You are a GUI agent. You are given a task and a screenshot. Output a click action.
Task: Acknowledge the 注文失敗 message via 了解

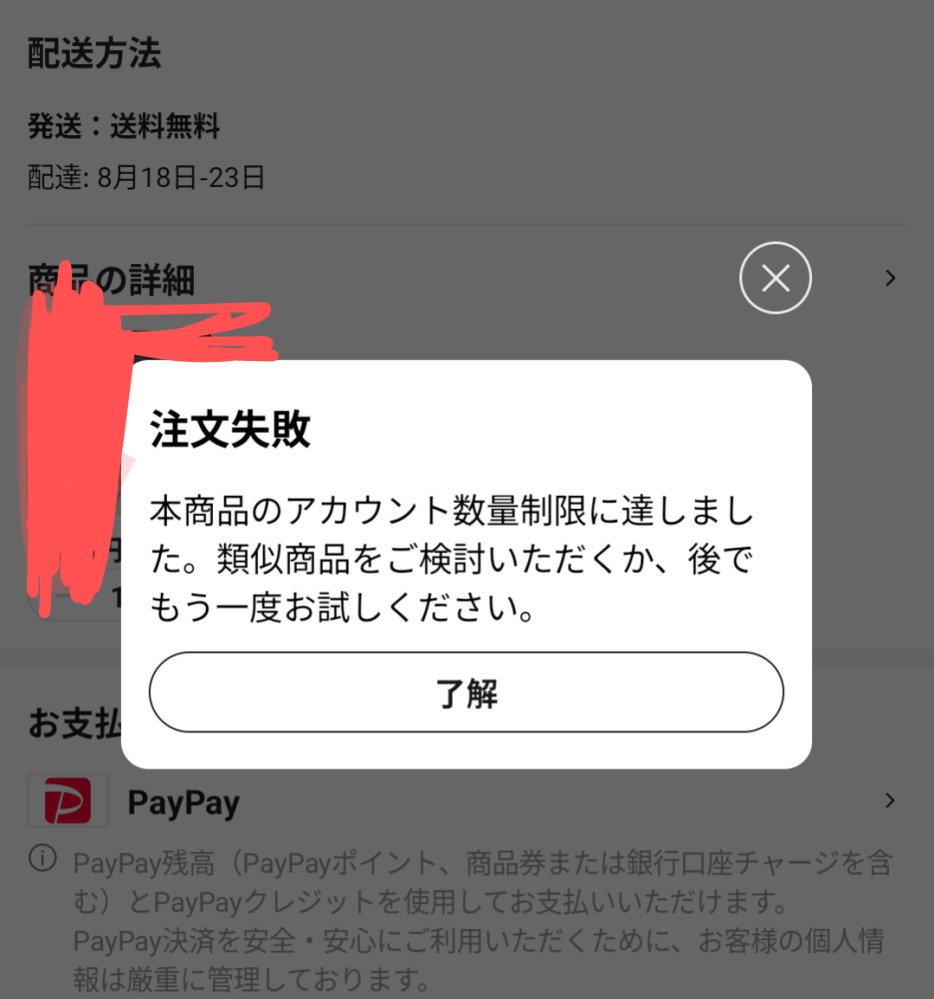466,692
